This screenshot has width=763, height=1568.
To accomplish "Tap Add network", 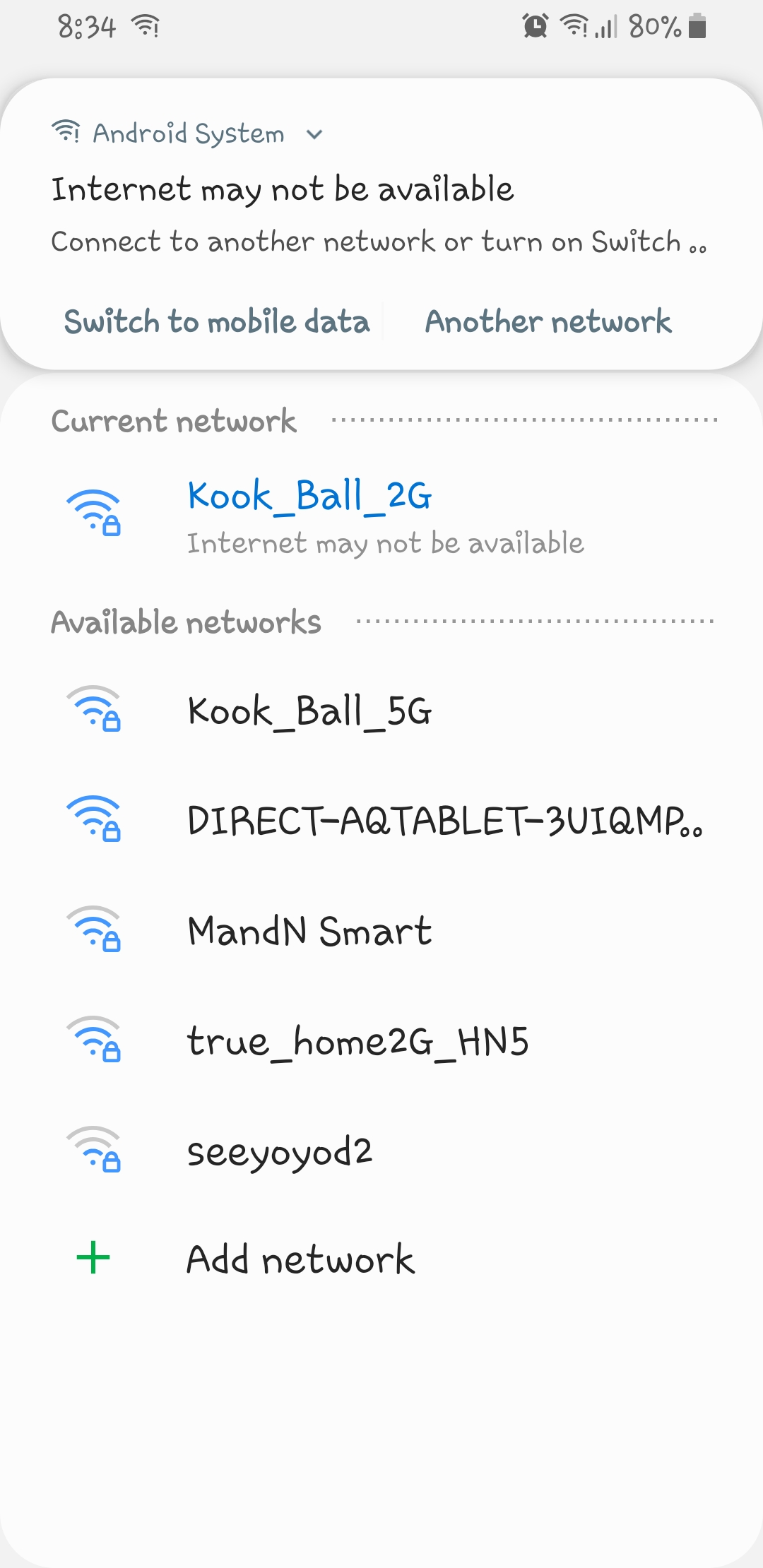I will click(381, 1259).
